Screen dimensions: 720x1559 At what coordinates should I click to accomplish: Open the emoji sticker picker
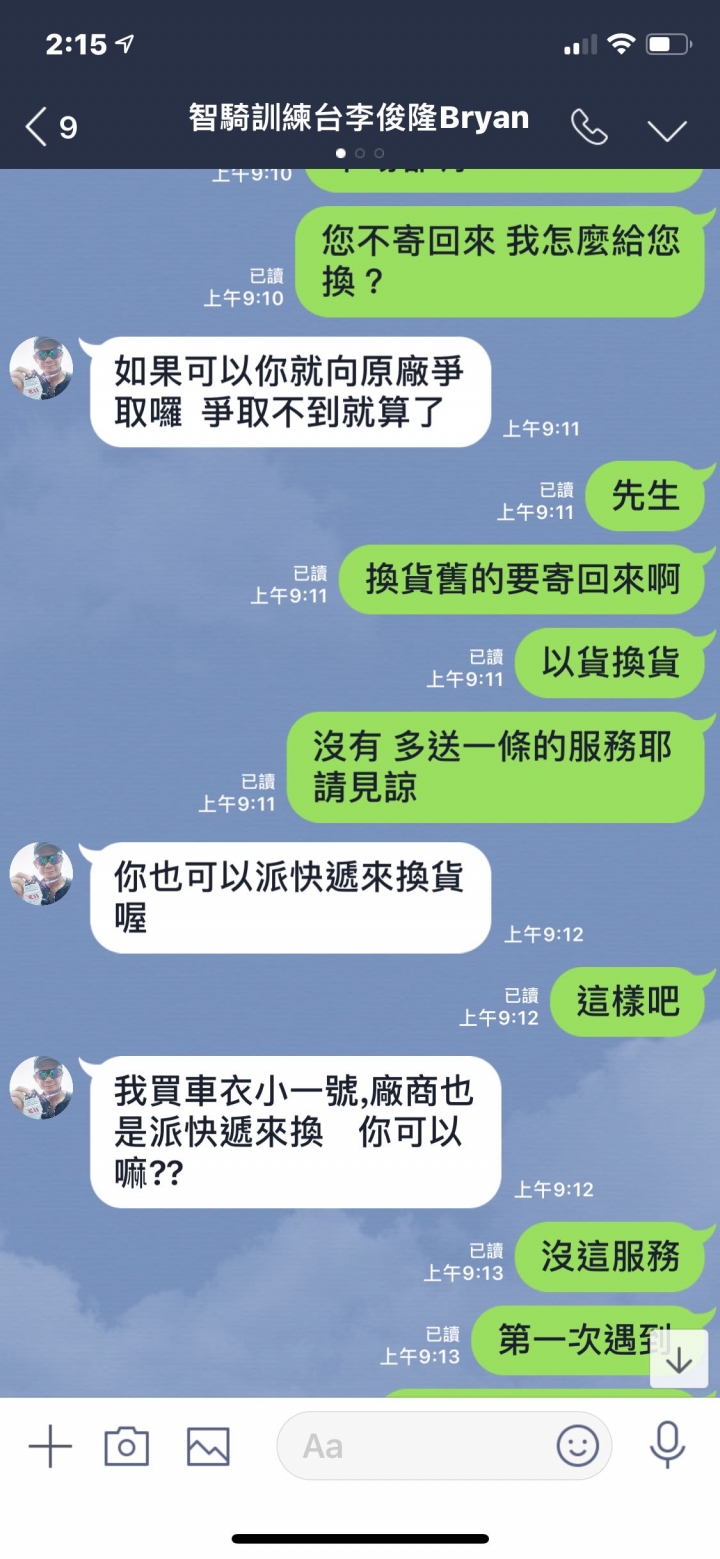(x=577, y=1446)
